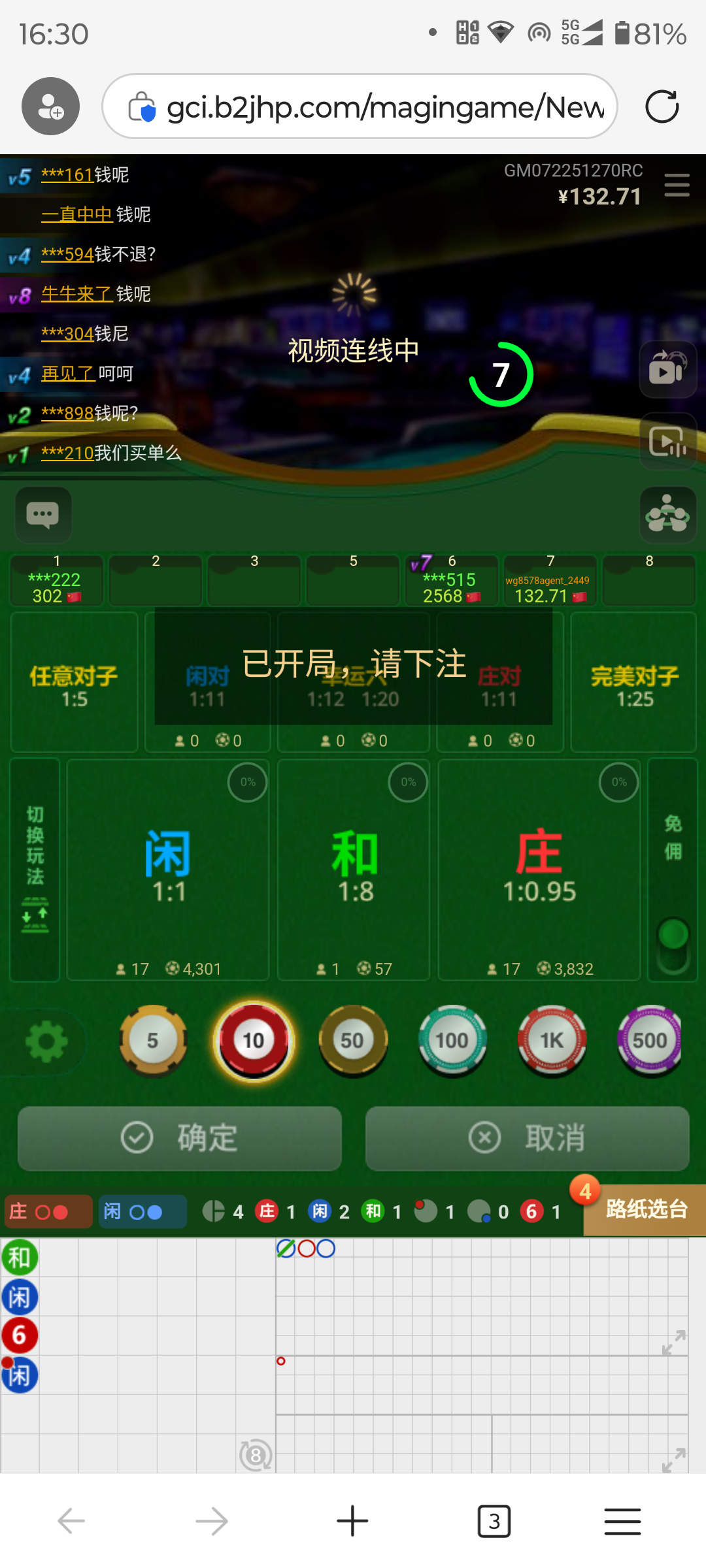Cancel the bet with 取消
This screenshot has height=1568, width=706.
527,1138
